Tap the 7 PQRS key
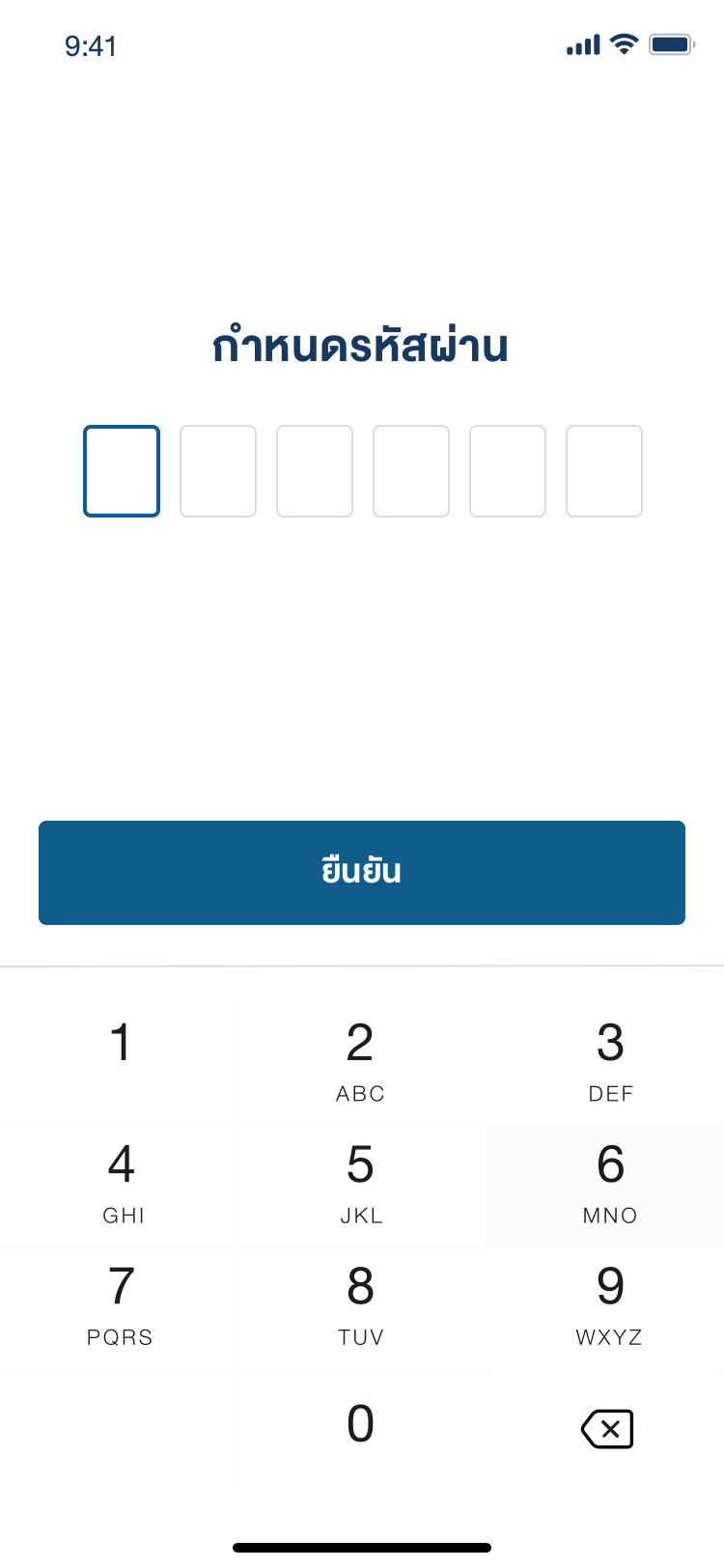 [122, 1305]
